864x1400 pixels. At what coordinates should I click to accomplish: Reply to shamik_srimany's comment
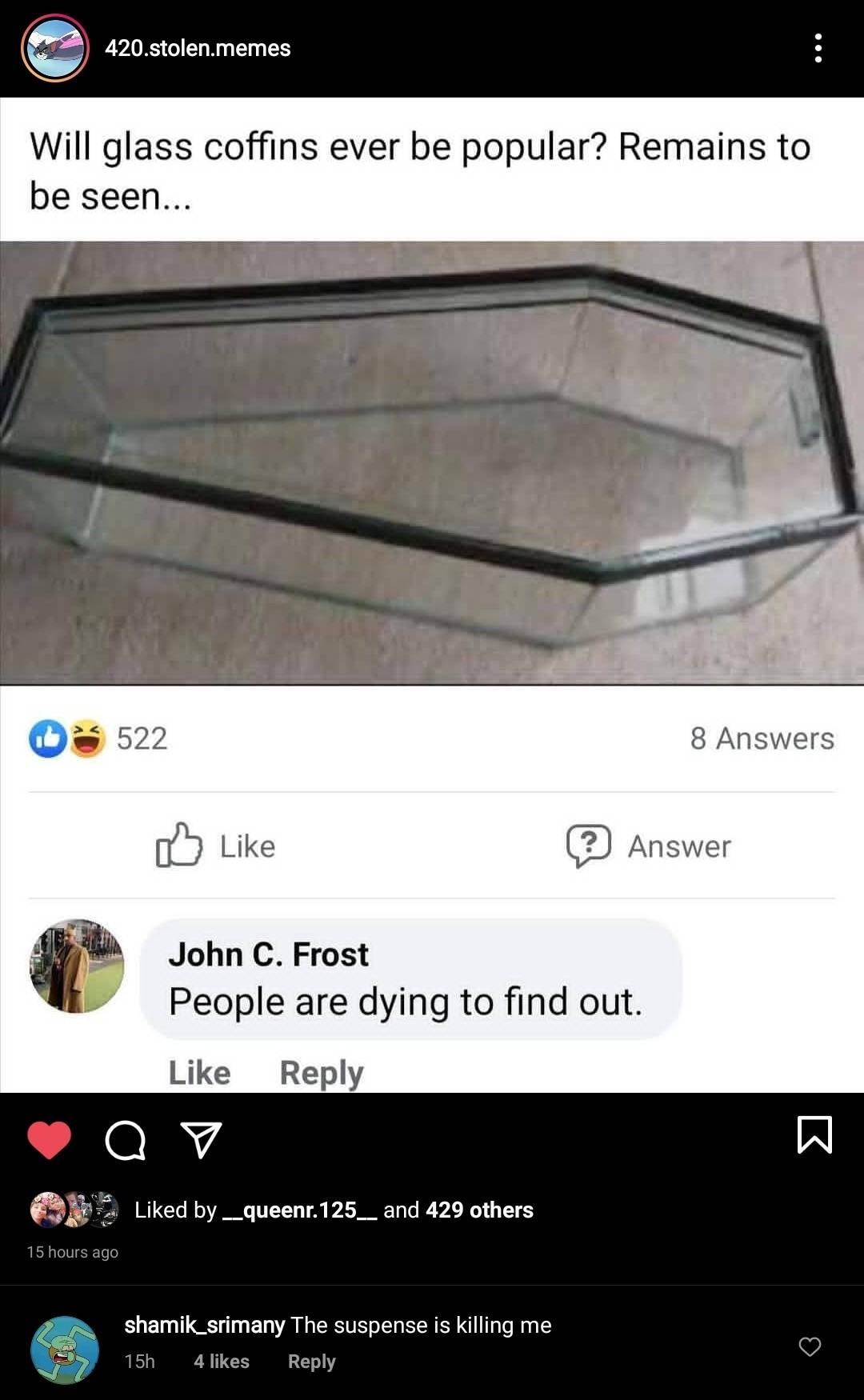point(311,1361)
